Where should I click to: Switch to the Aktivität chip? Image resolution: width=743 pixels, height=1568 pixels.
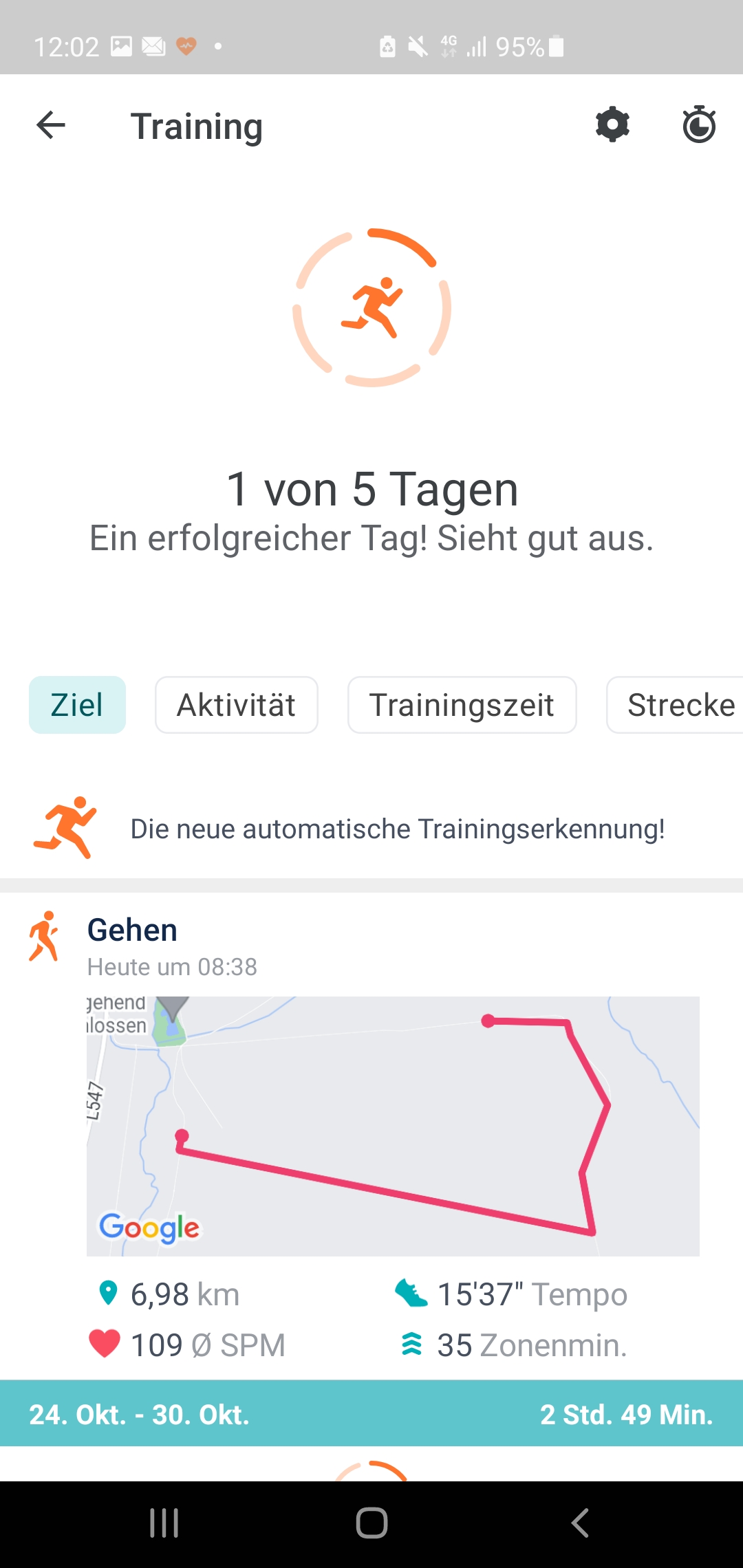[x=236, y=705]
